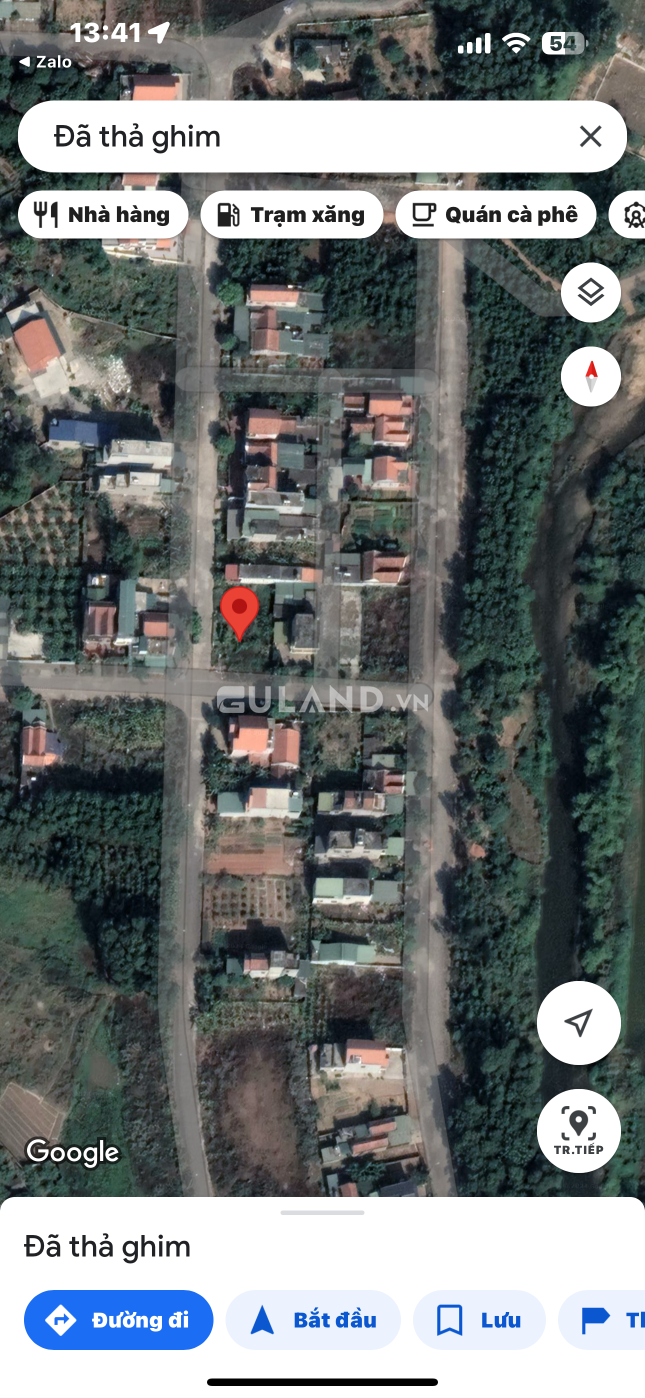The width and height of the screenshot is (645, 1398).
Task: Center map on my location
Action: point(578,1022)
